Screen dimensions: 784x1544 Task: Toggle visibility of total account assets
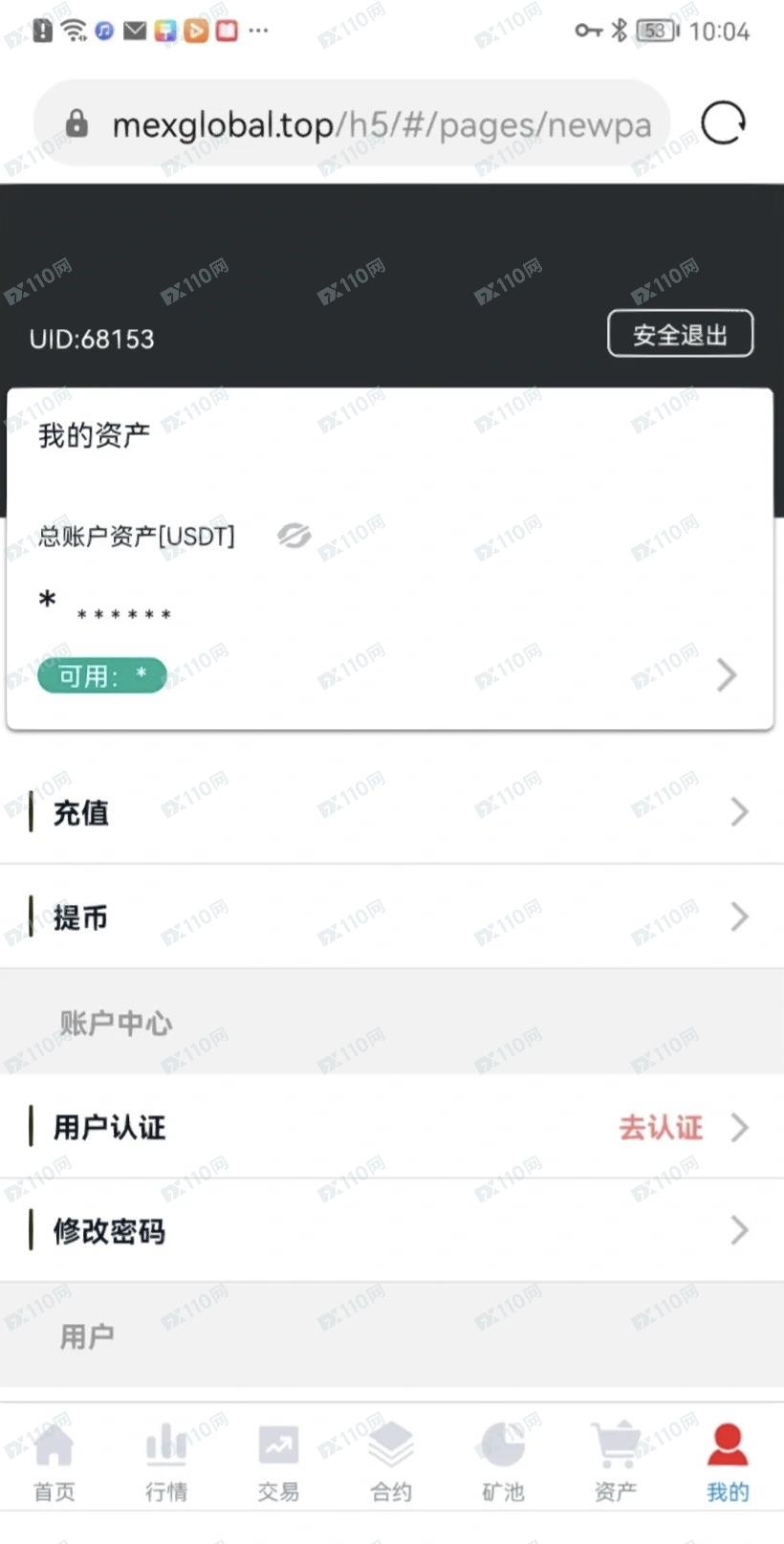coord(294,536)
